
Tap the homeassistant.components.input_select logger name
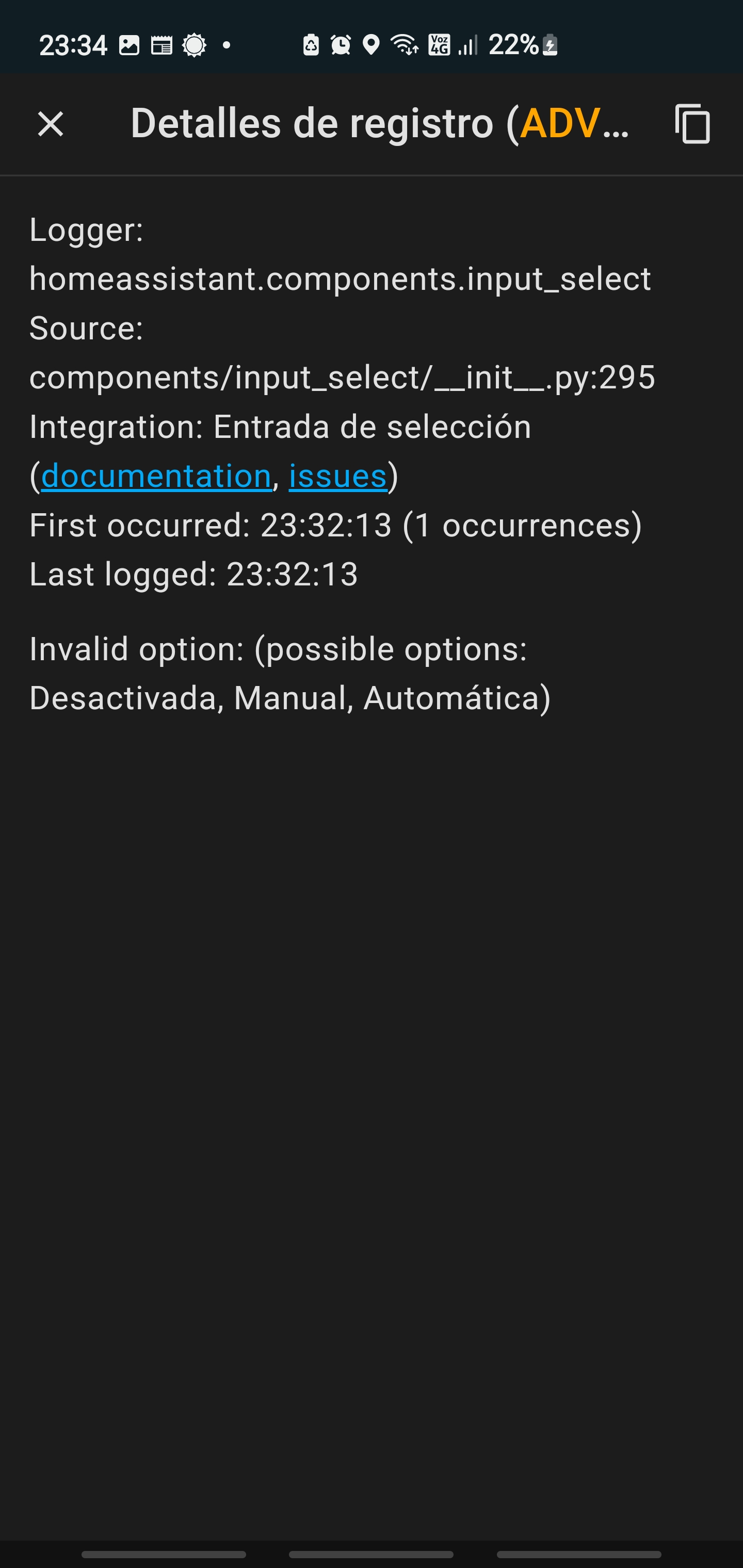341,279
